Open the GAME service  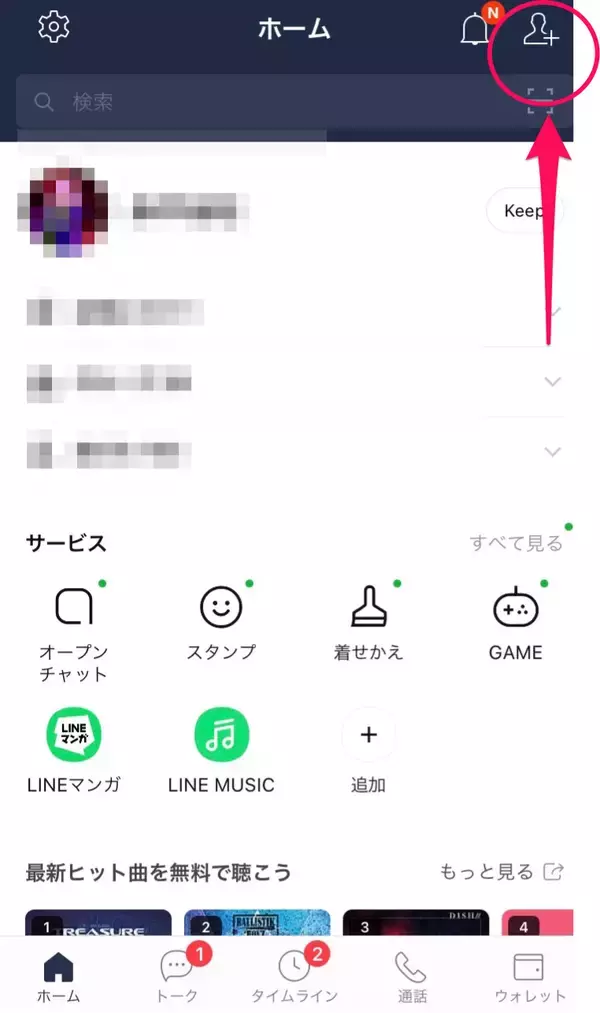[x=515, y=622]
